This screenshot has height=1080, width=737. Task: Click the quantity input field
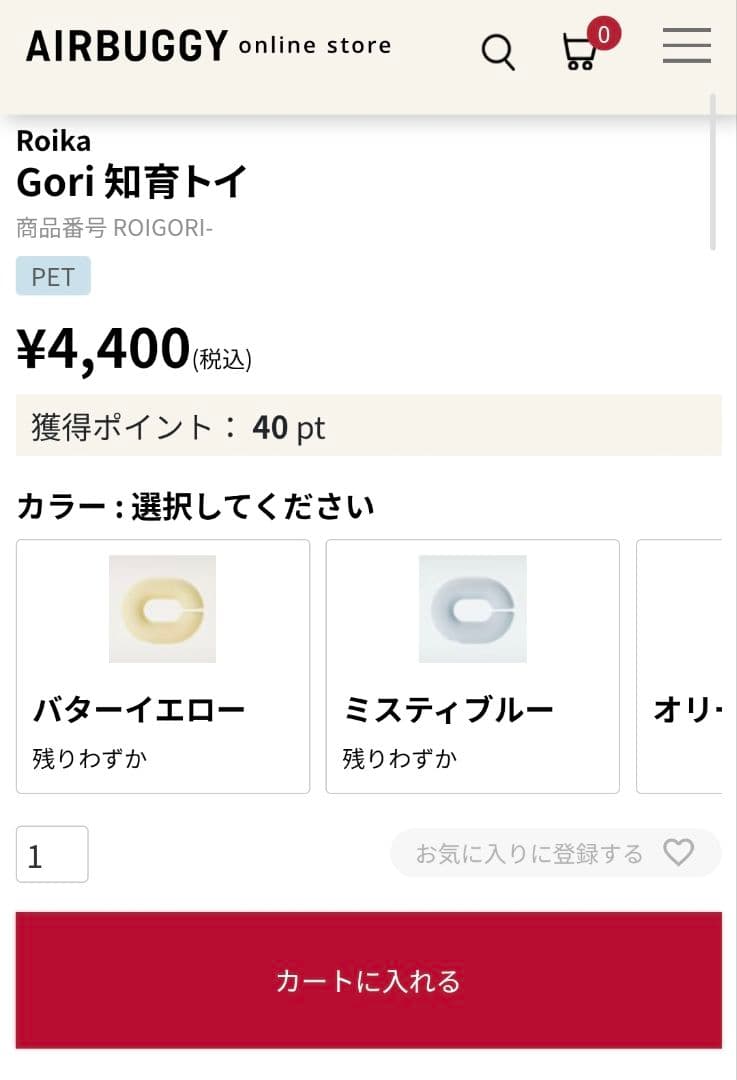tap(52, 853)
